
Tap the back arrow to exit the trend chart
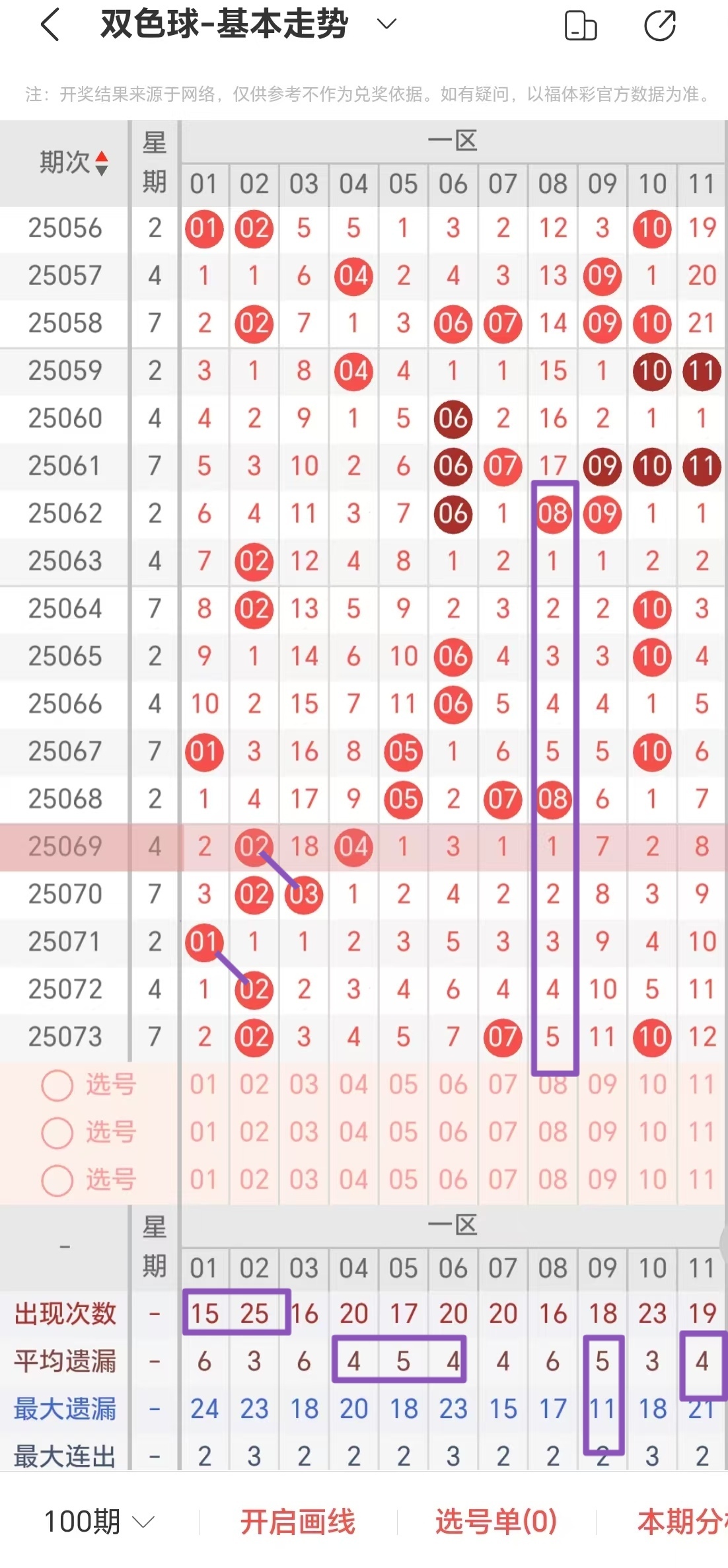tap(50, 24)
